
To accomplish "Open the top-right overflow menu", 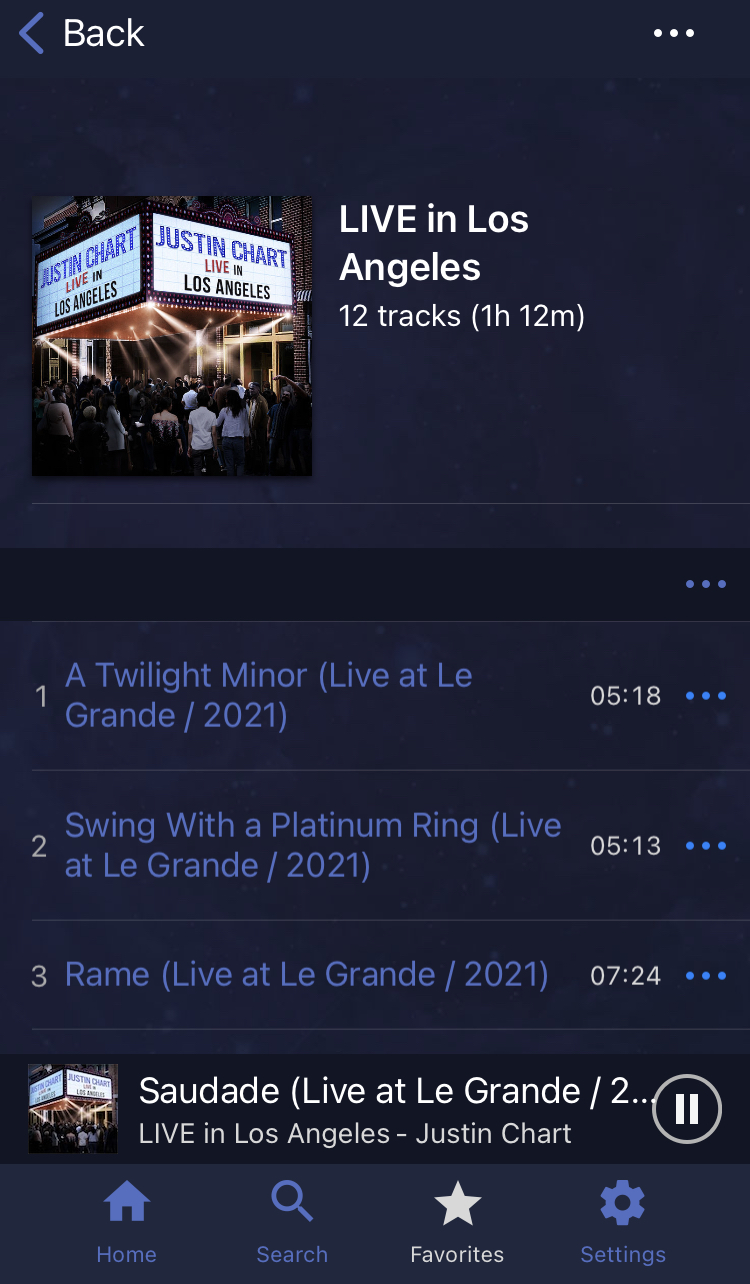I will click(674, 33).
